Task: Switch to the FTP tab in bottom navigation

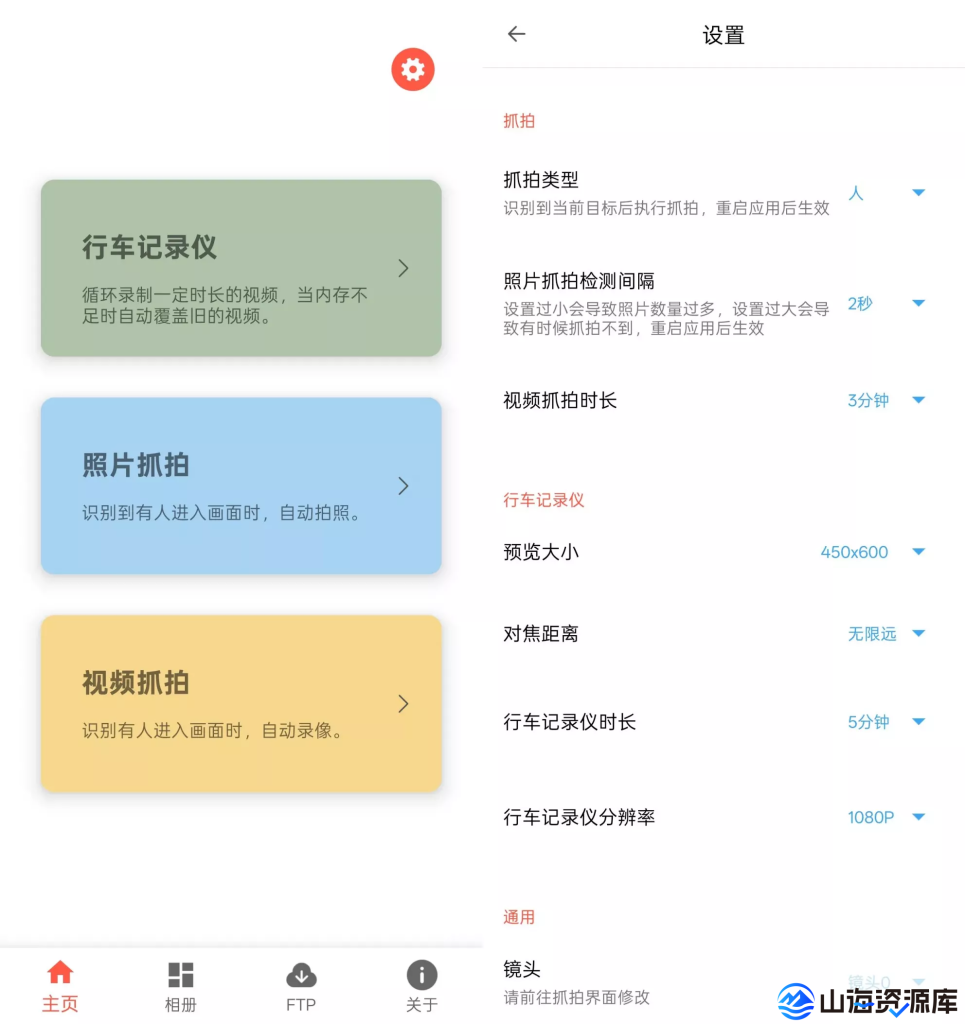Action: coord(301,985)
